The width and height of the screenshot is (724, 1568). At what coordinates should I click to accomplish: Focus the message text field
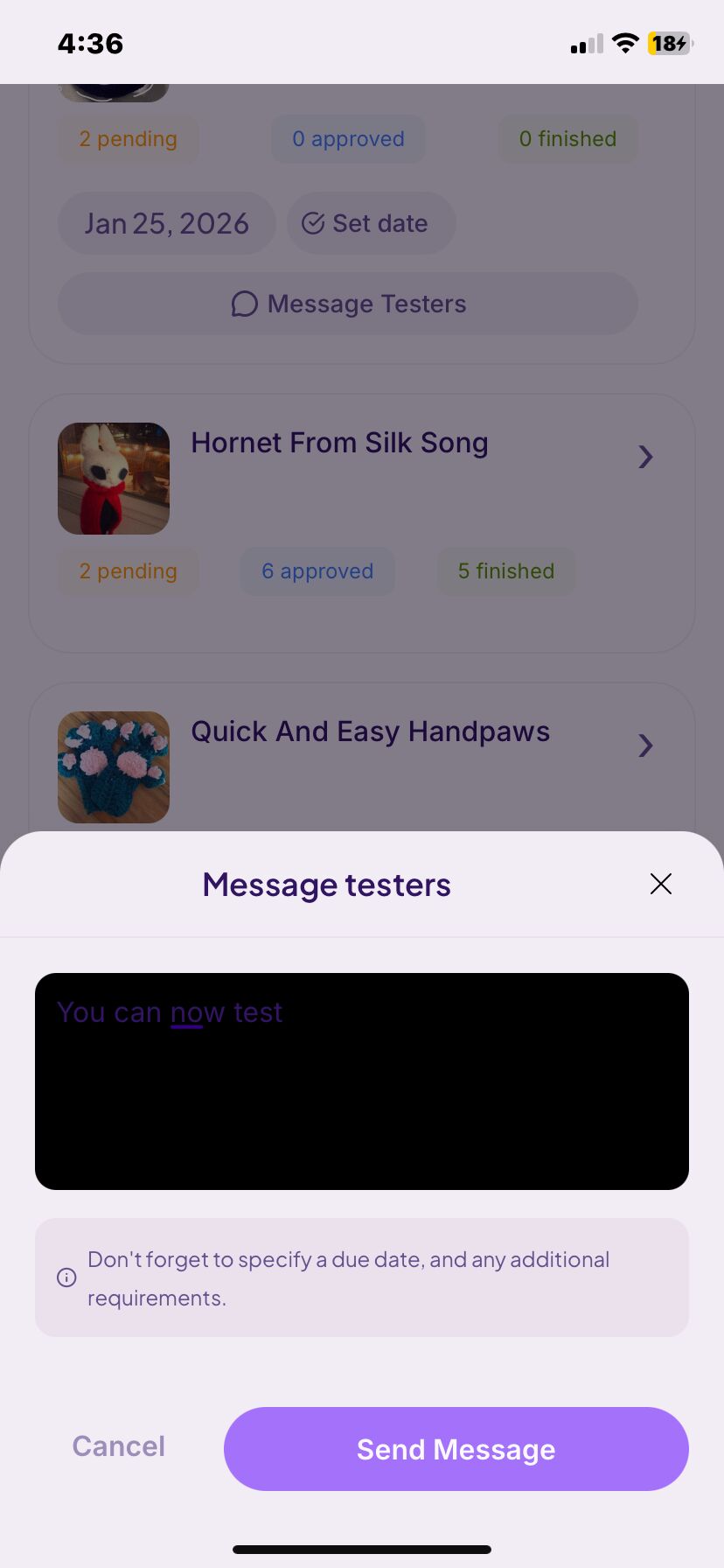tap(362, 1081)
